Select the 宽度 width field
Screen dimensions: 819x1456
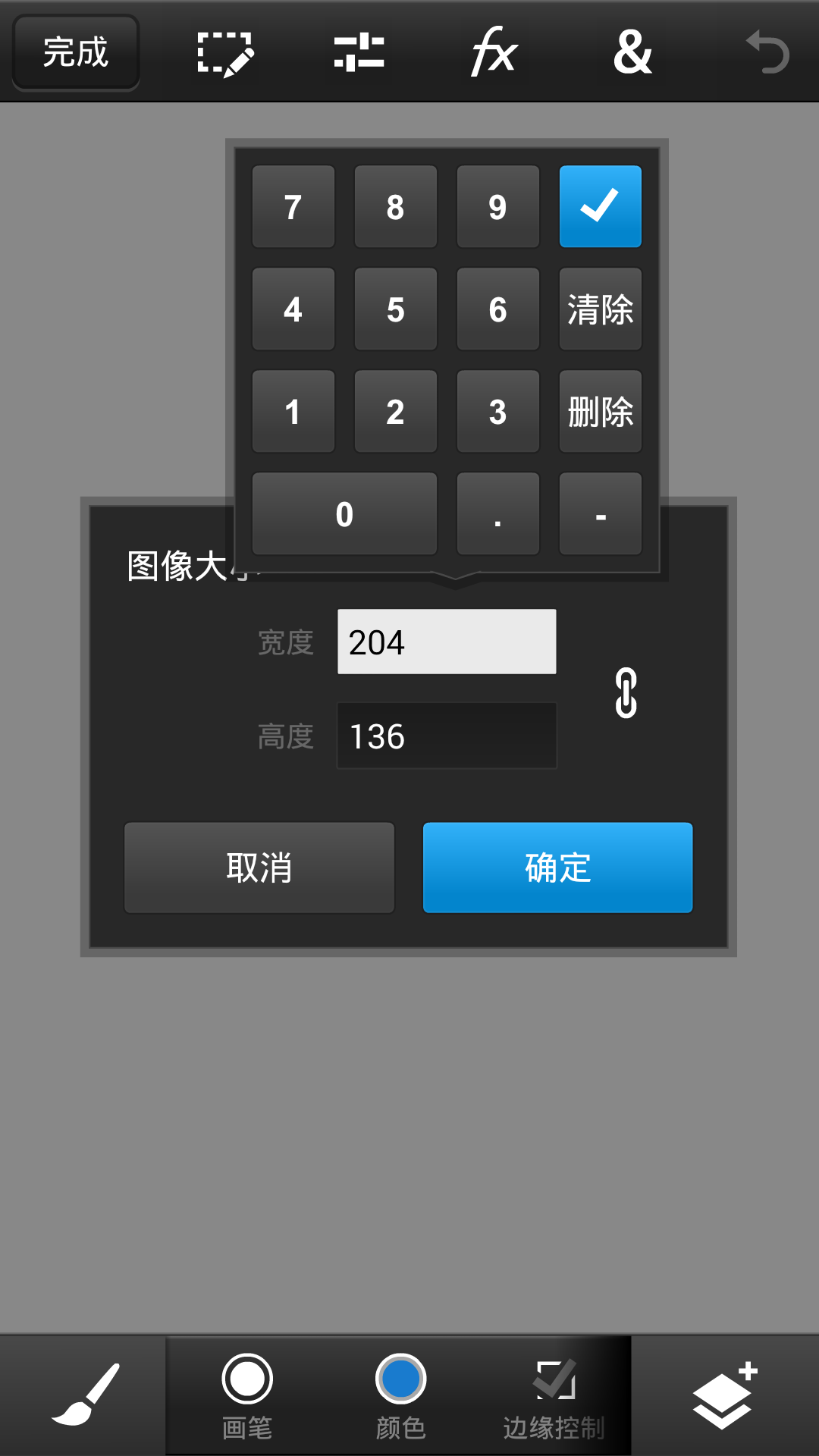pyautogui.click(x=447, y=642)
